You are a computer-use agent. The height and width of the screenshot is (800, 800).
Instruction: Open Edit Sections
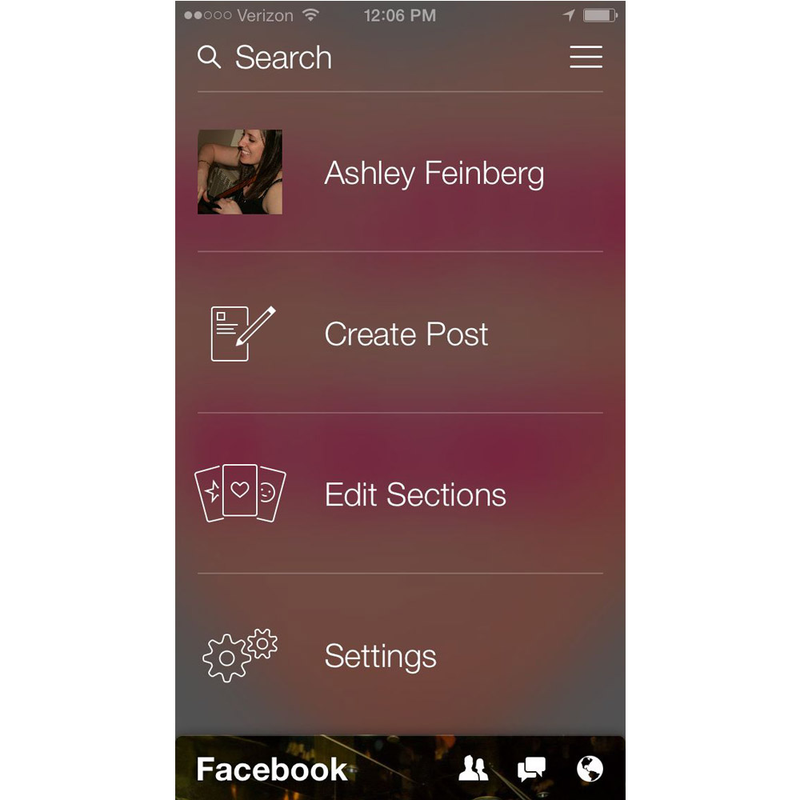click(415, 495)
